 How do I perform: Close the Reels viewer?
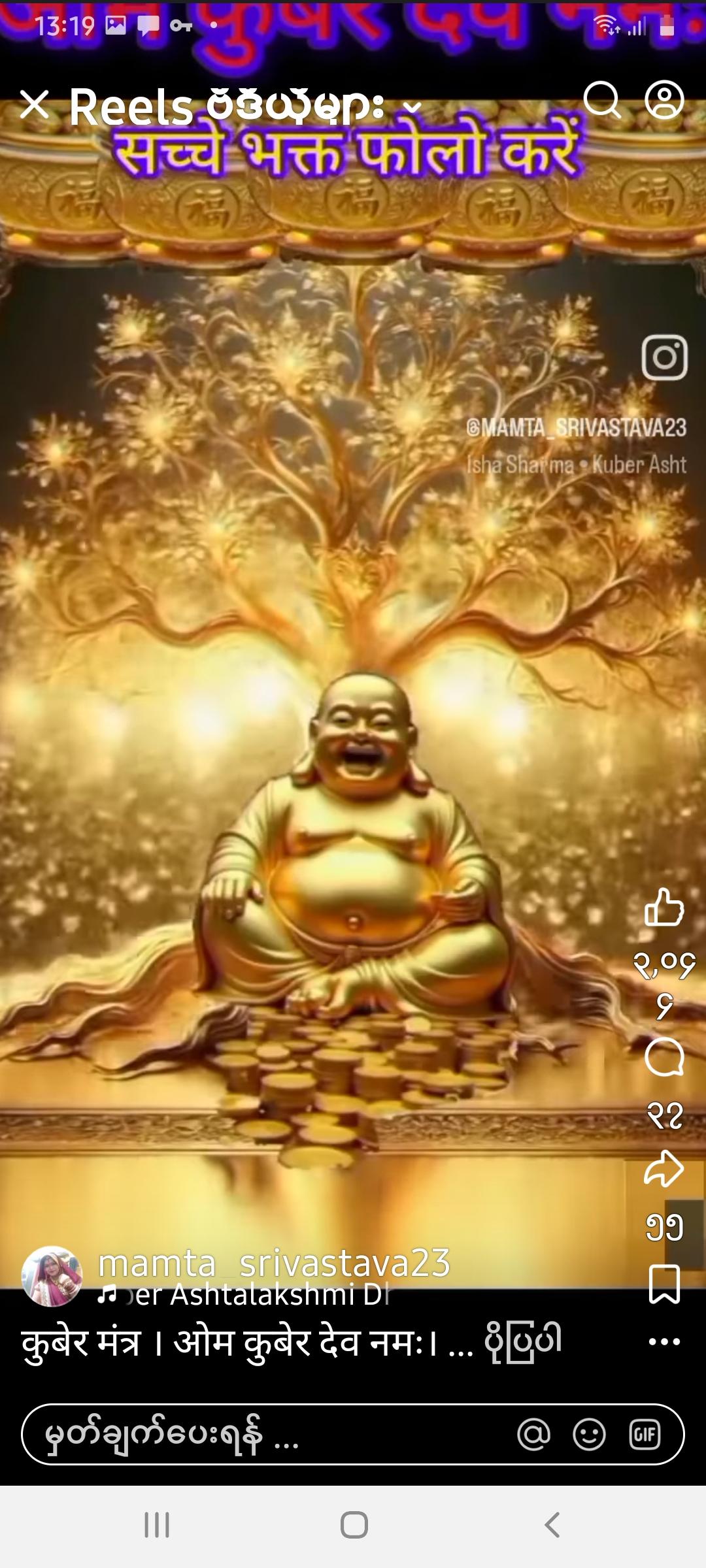pyautogui.click(x=35, y=105)
